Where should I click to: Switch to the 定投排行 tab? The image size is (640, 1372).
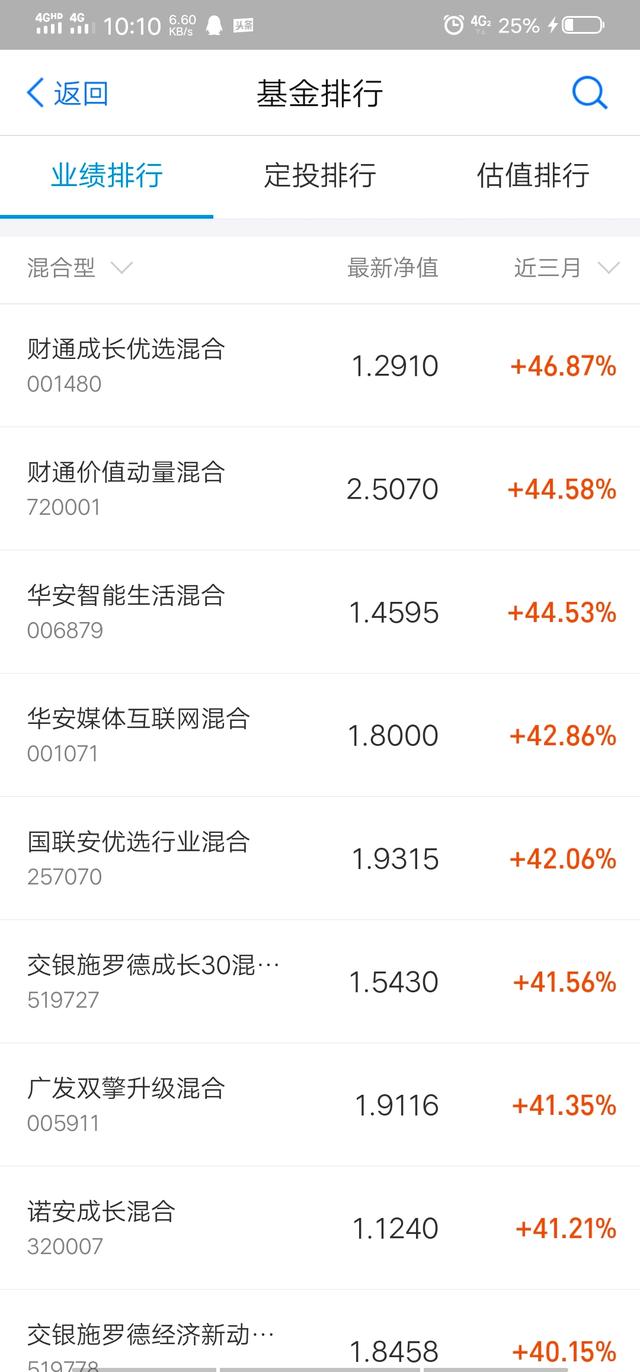coord(320,176)
